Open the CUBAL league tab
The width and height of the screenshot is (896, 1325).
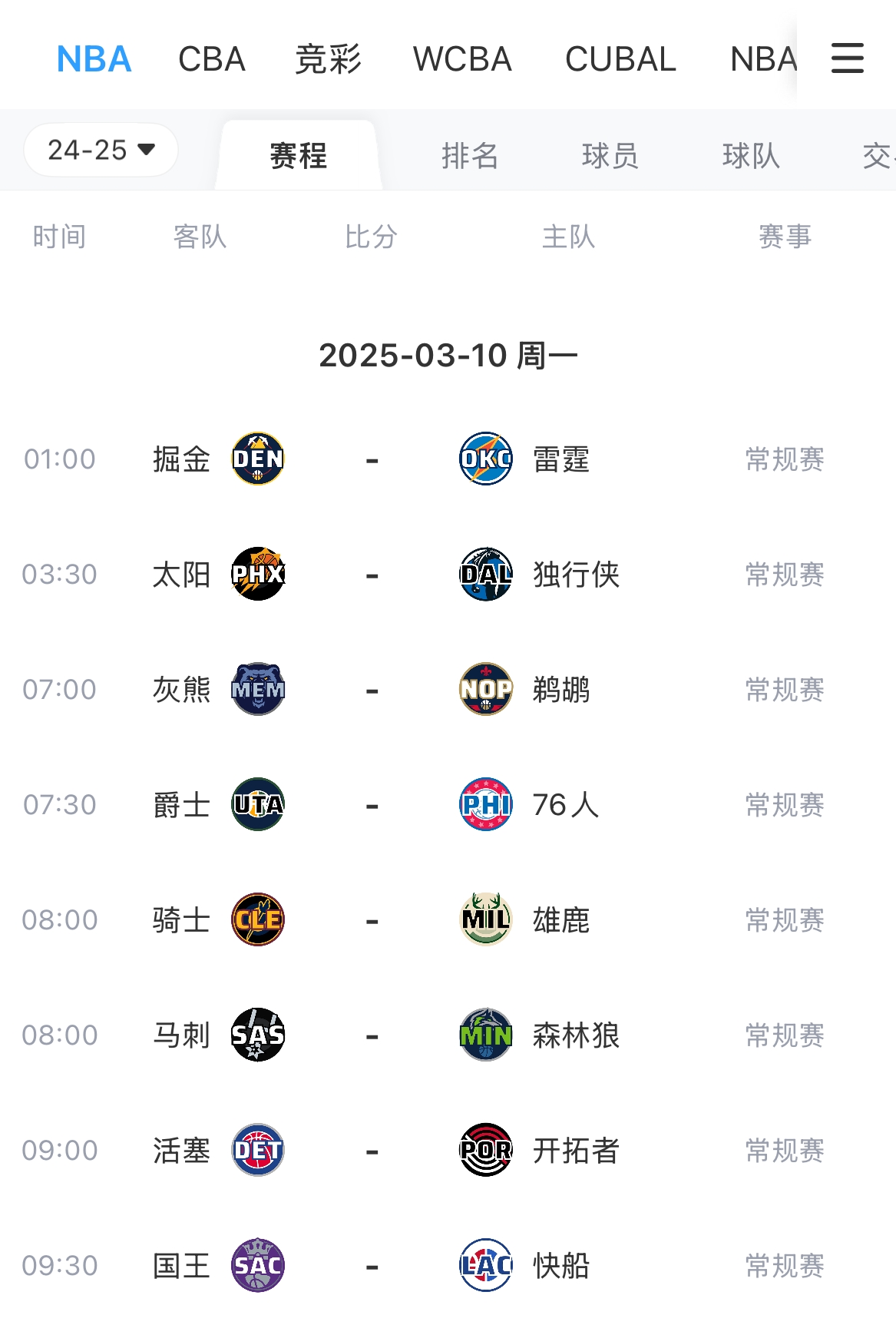tap(620, 59)
